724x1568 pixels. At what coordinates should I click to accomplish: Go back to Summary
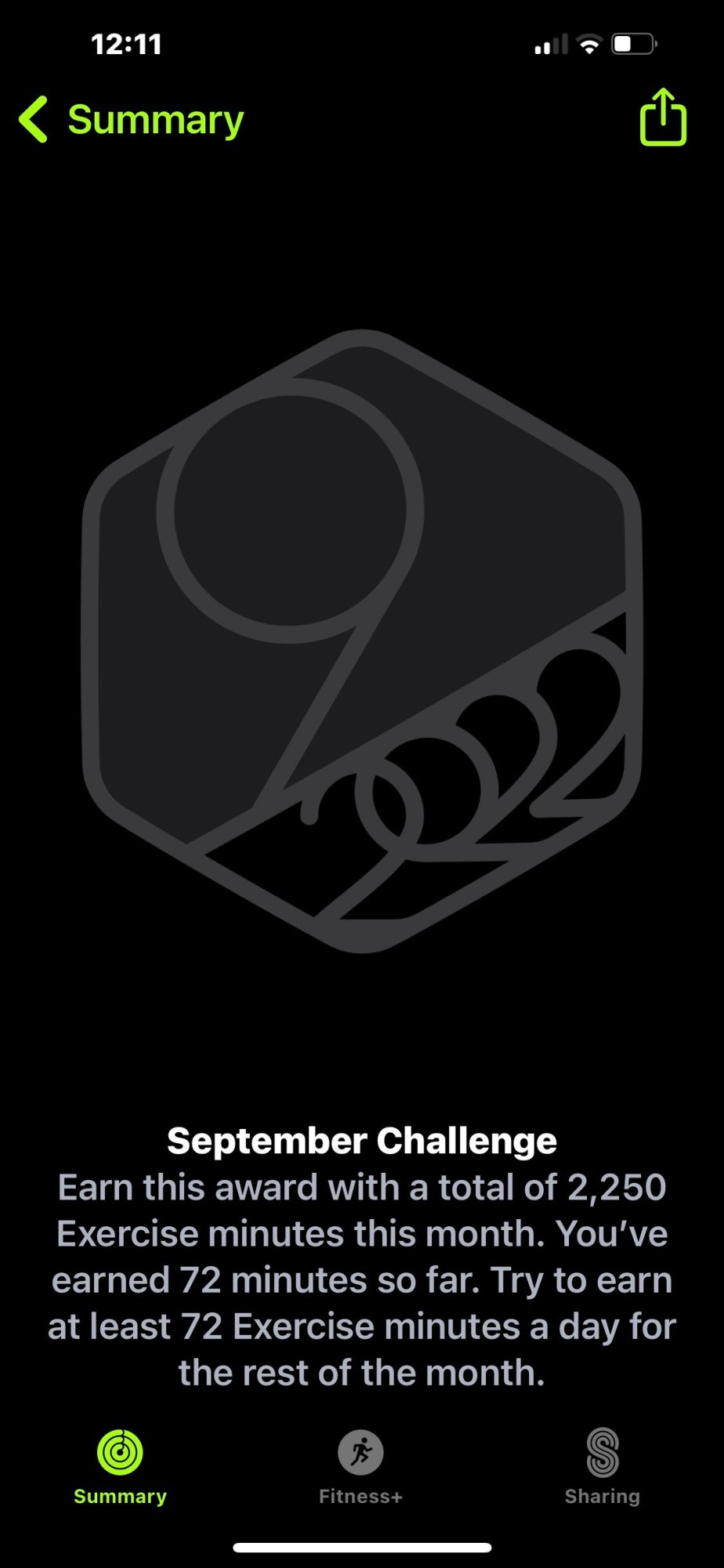click(132, 120)
